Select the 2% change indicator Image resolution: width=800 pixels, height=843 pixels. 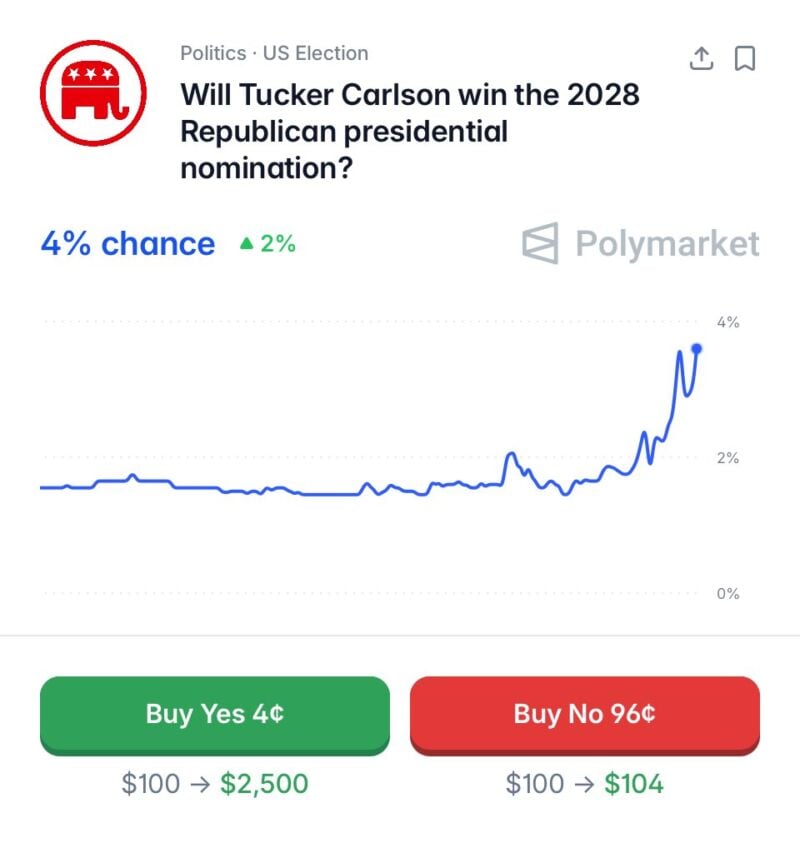coord(271,243)
